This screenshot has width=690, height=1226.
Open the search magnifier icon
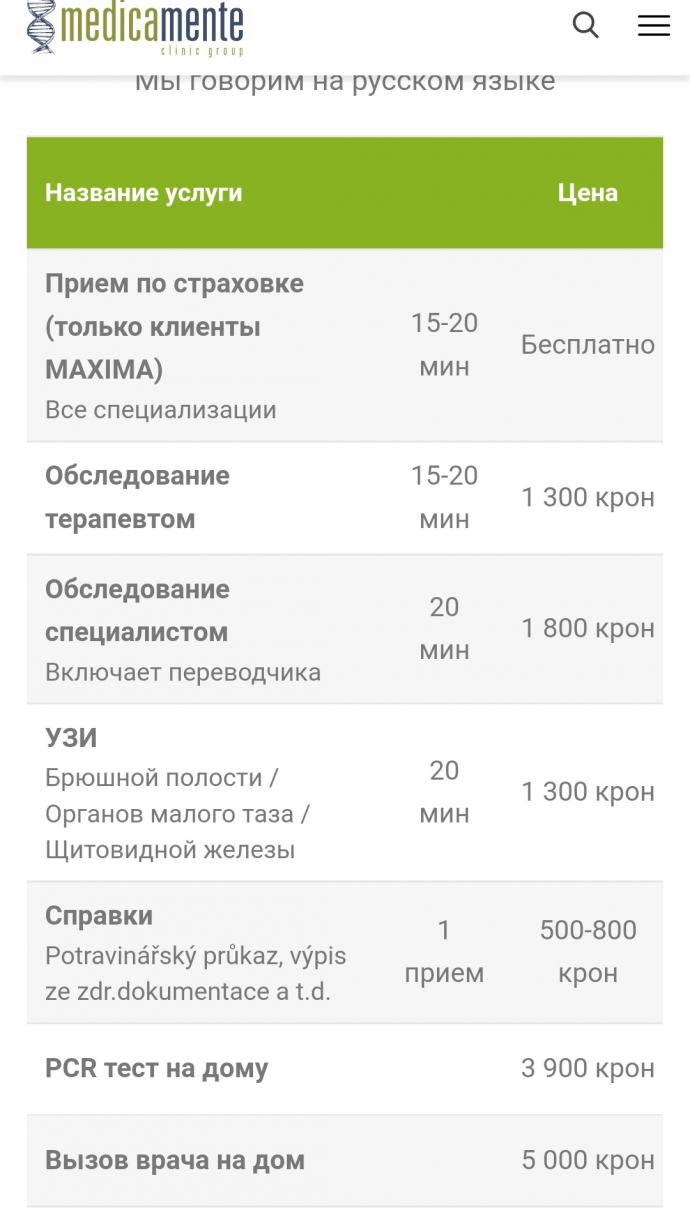(586, 25)
